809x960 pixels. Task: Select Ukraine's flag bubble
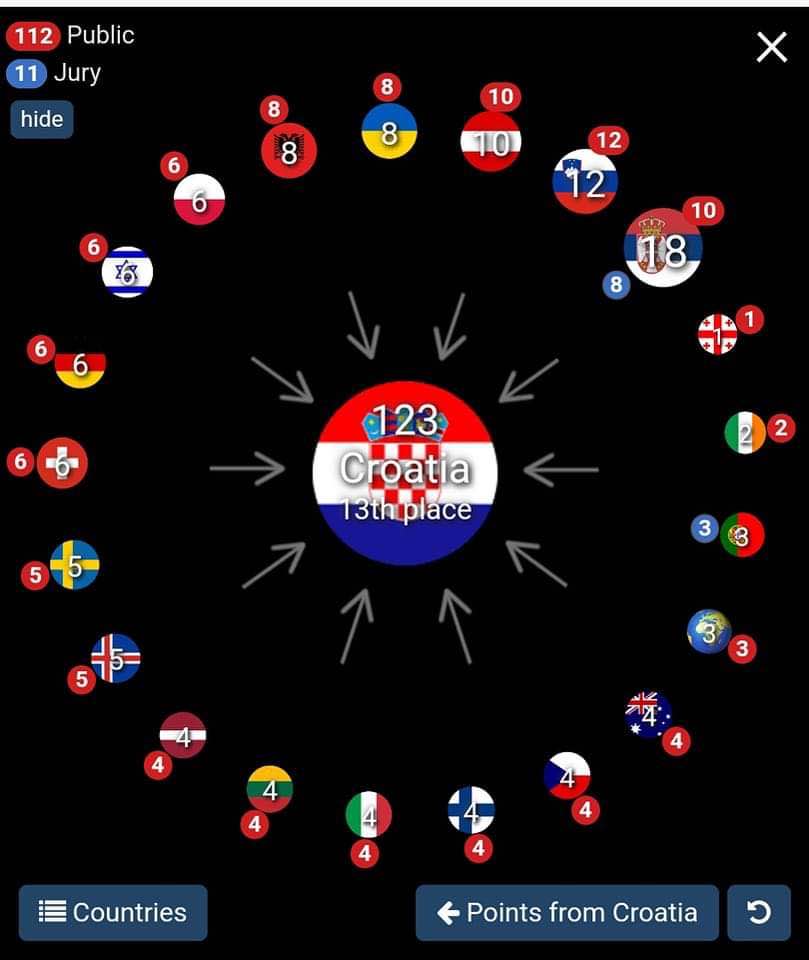pos(389,131)
